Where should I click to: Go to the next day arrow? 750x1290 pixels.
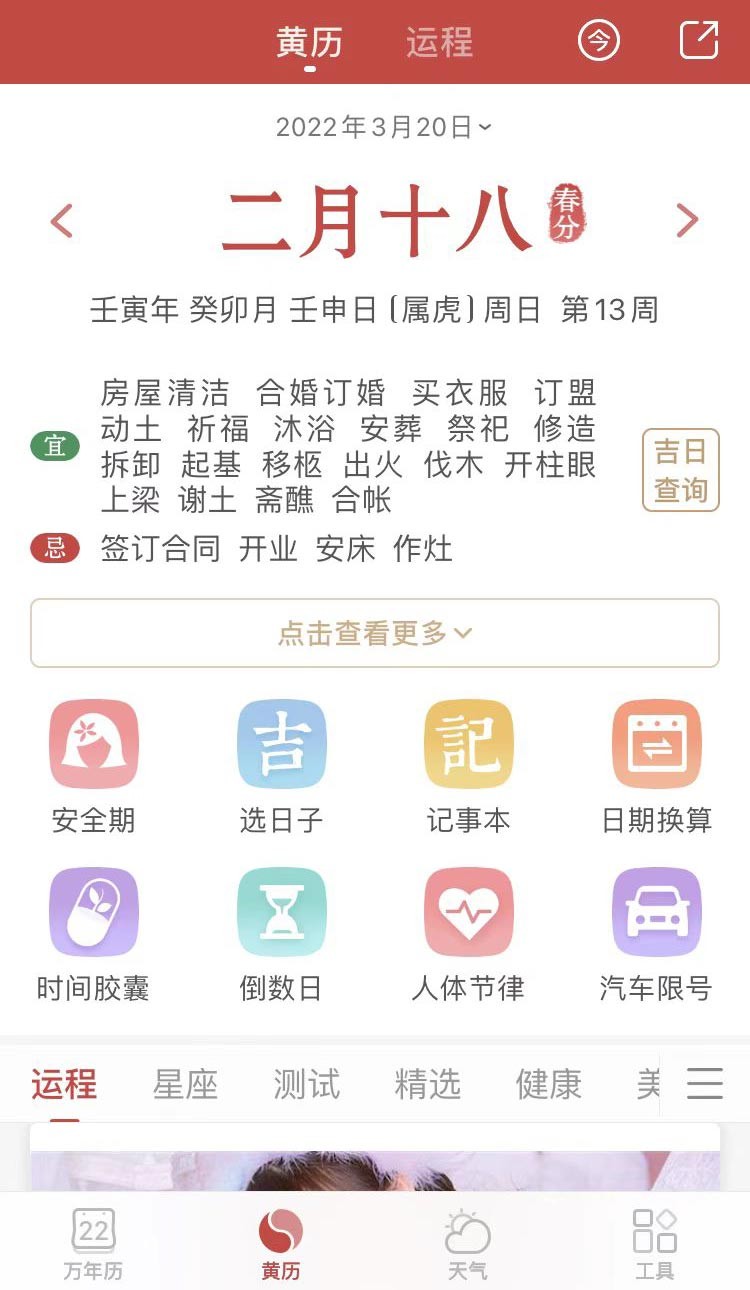(686, 221)
